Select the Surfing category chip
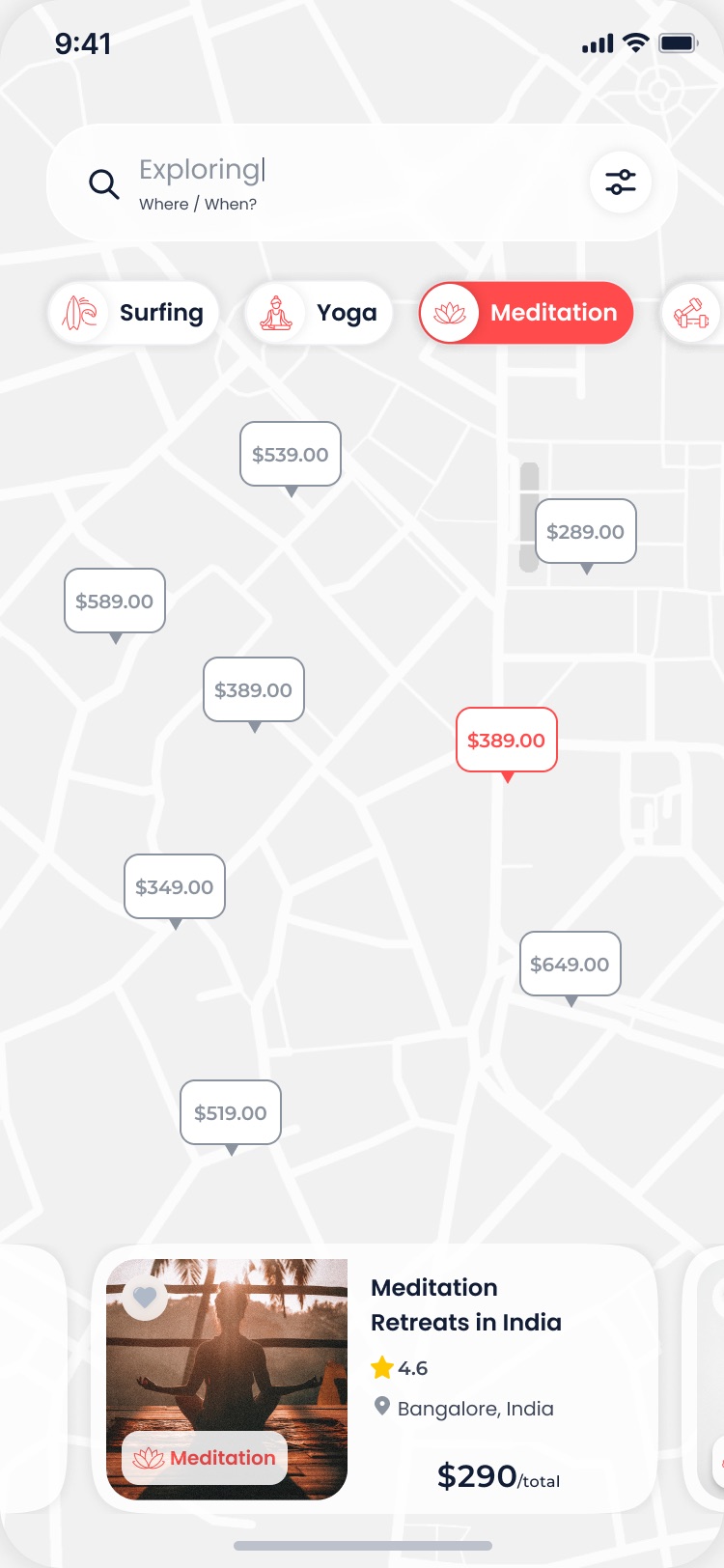 [x=133, y=313]
